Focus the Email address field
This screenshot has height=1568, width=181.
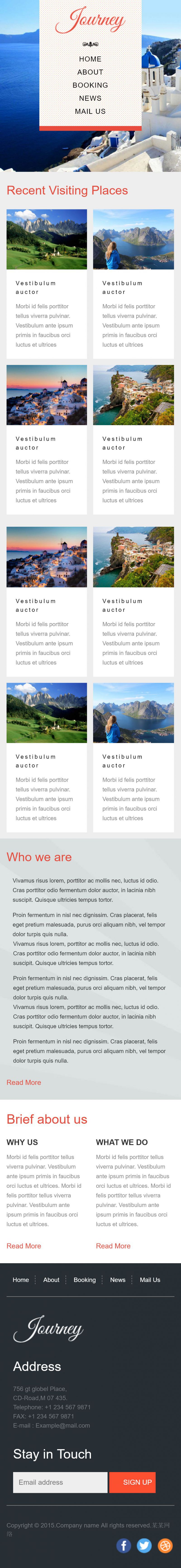pyautogui.click(x=60, y=1482)
